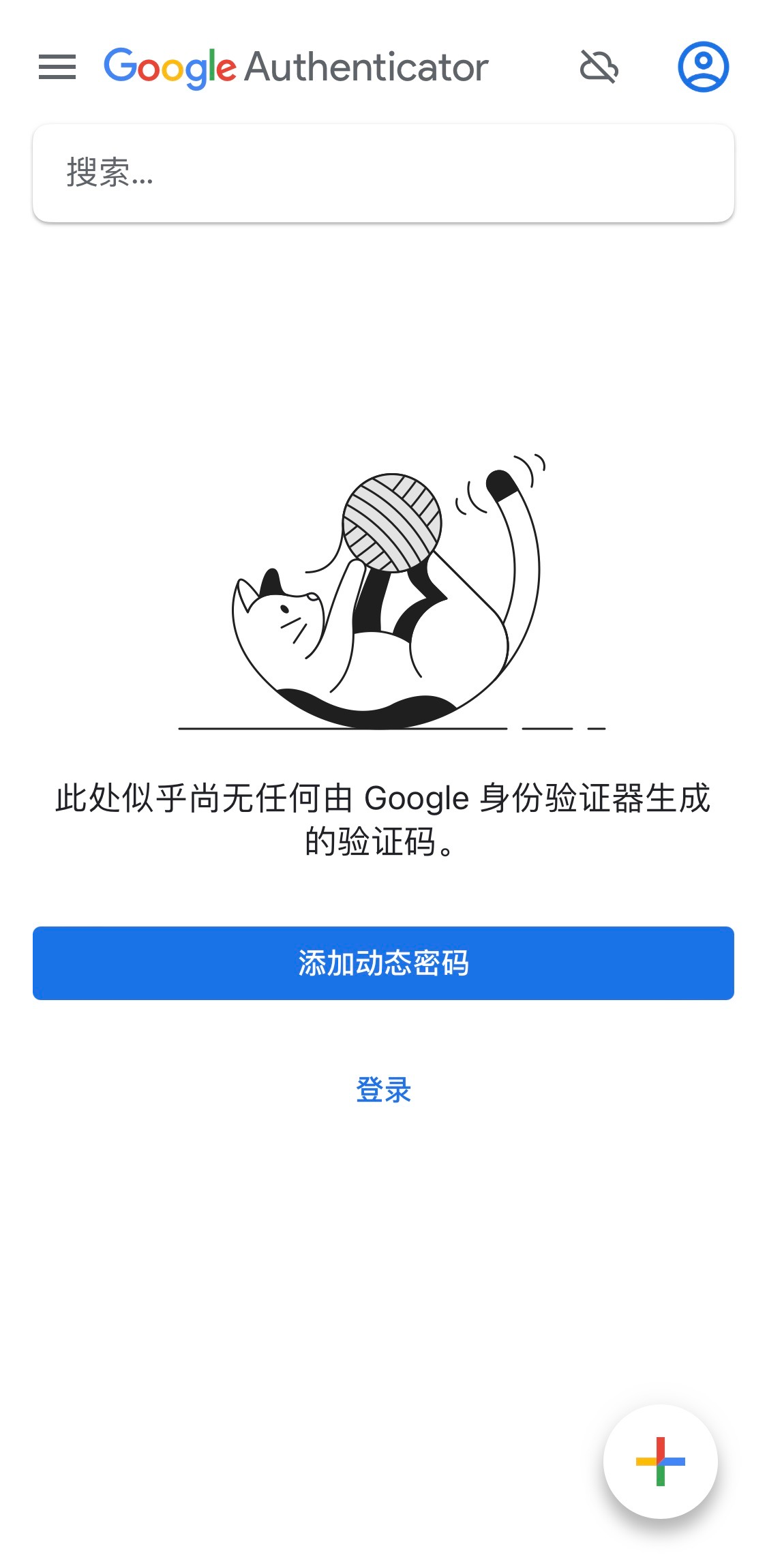
Task: Click the cat illustration graphic
Action: [383, 600]
